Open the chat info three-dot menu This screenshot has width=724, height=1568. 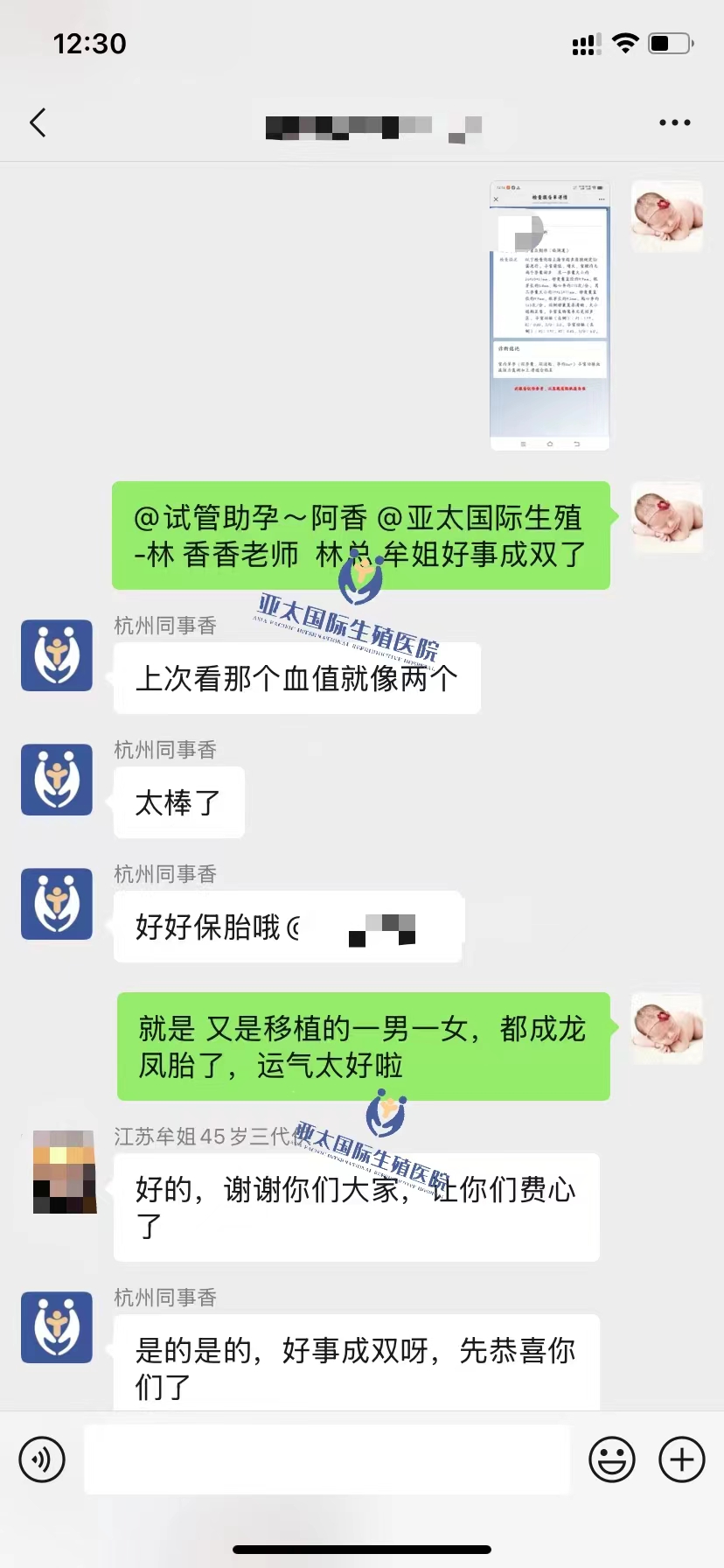(x=674, y=122)
